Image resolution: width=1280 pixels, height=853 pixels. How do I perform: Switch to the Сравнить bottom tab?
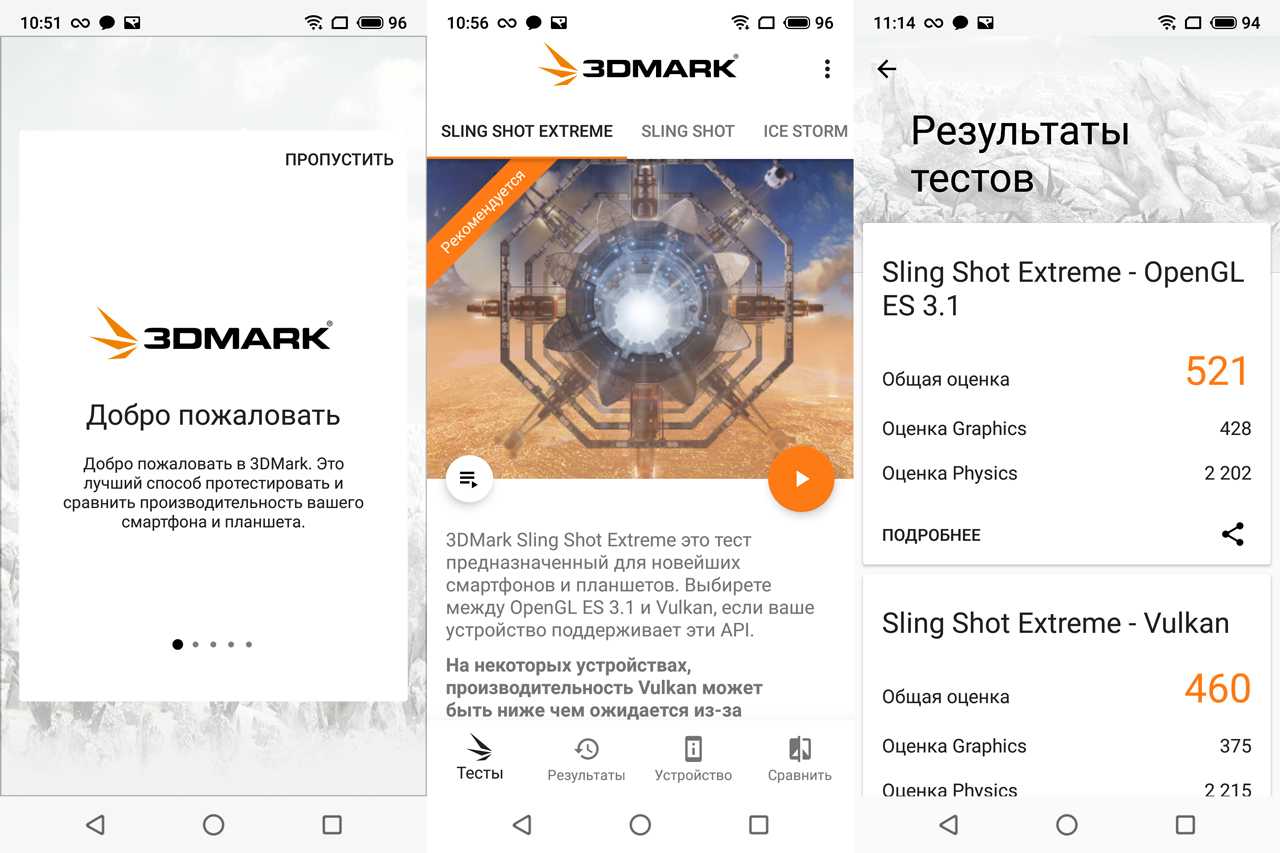[799, 759]
